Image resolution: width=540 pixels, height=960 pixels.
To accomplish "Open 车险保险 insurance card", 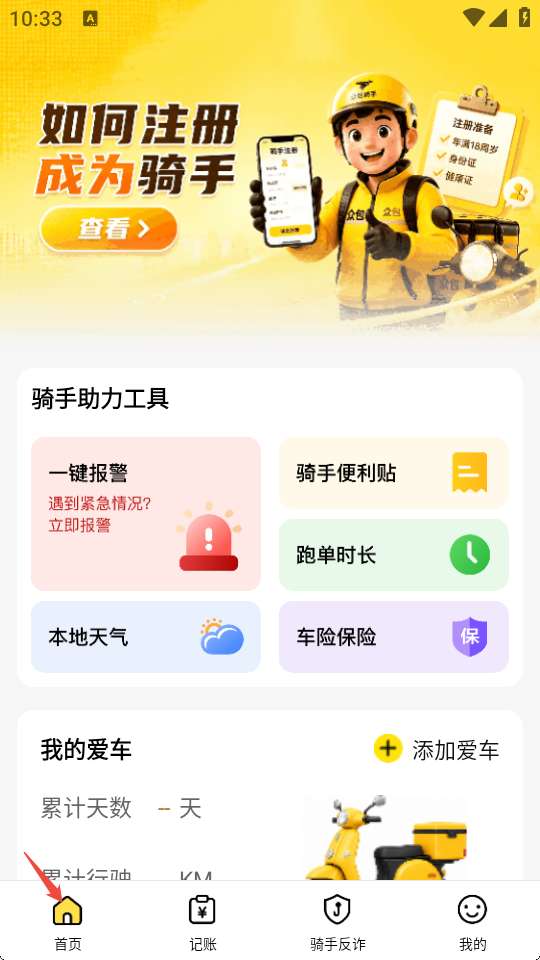I will [x=394, y=637].
